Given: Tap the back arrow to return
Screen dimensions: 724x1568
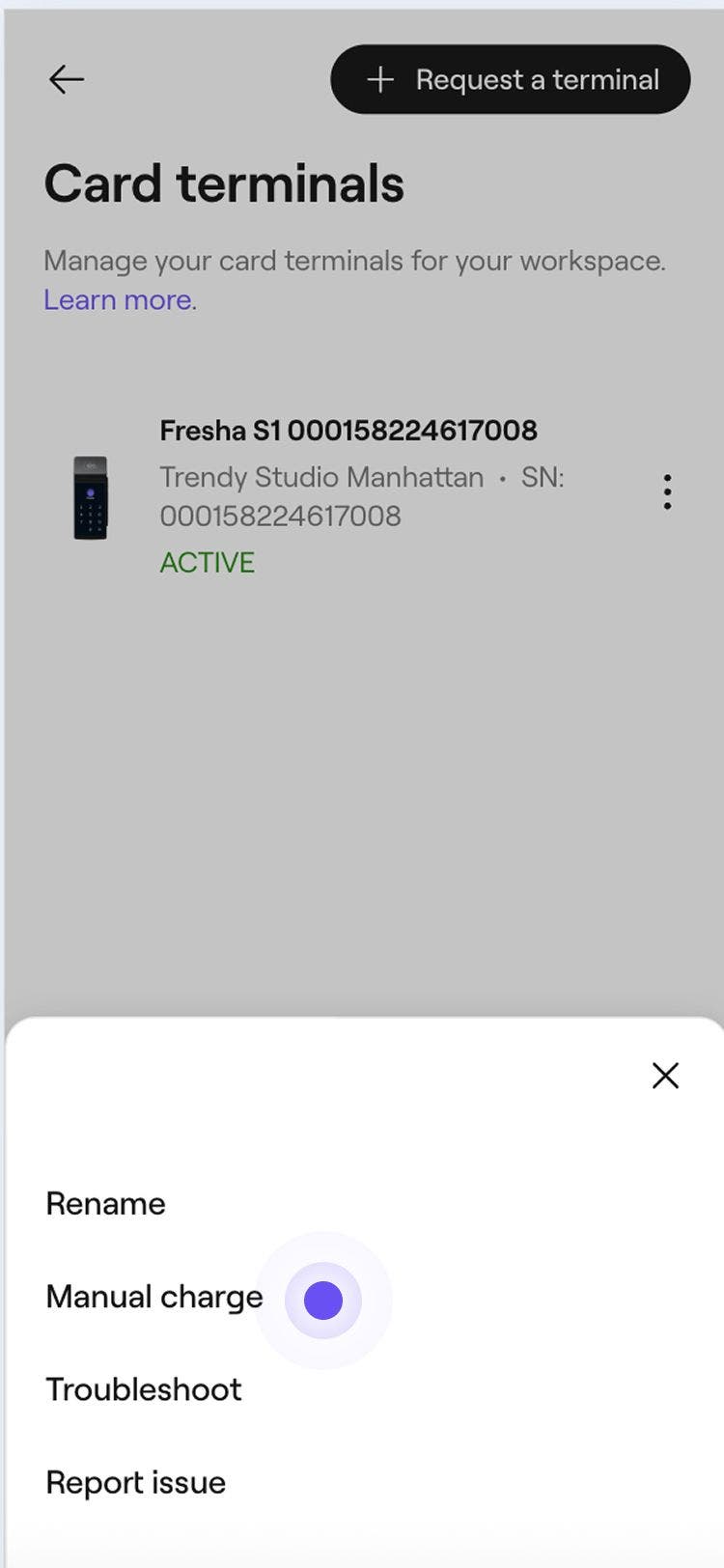Looking at the screenshot, I should click(66, 79).
